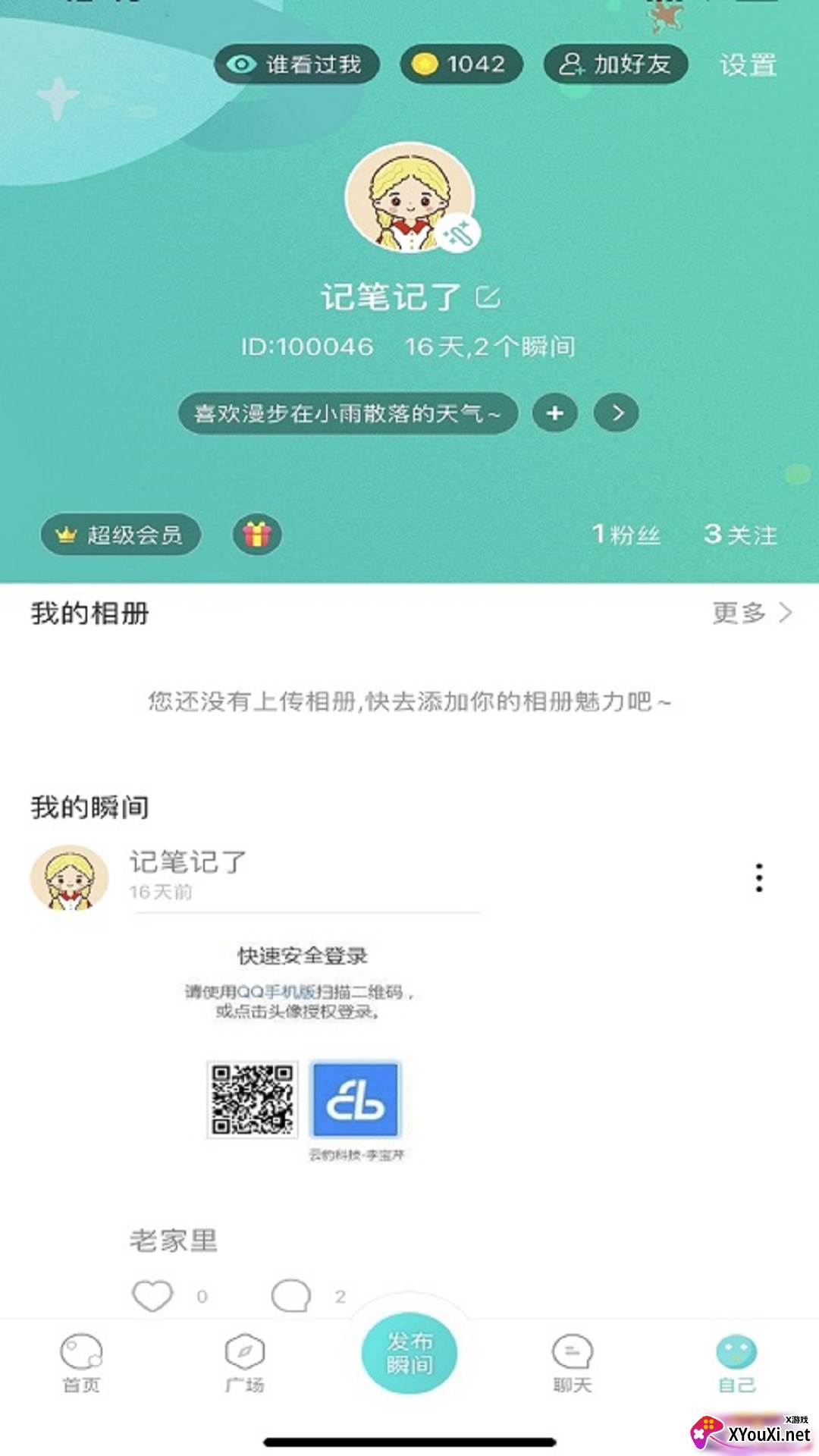Viewport: 819px width, 1456px height.
Task: Open 加好友 to add friends
Action: [x=616, y=64]
